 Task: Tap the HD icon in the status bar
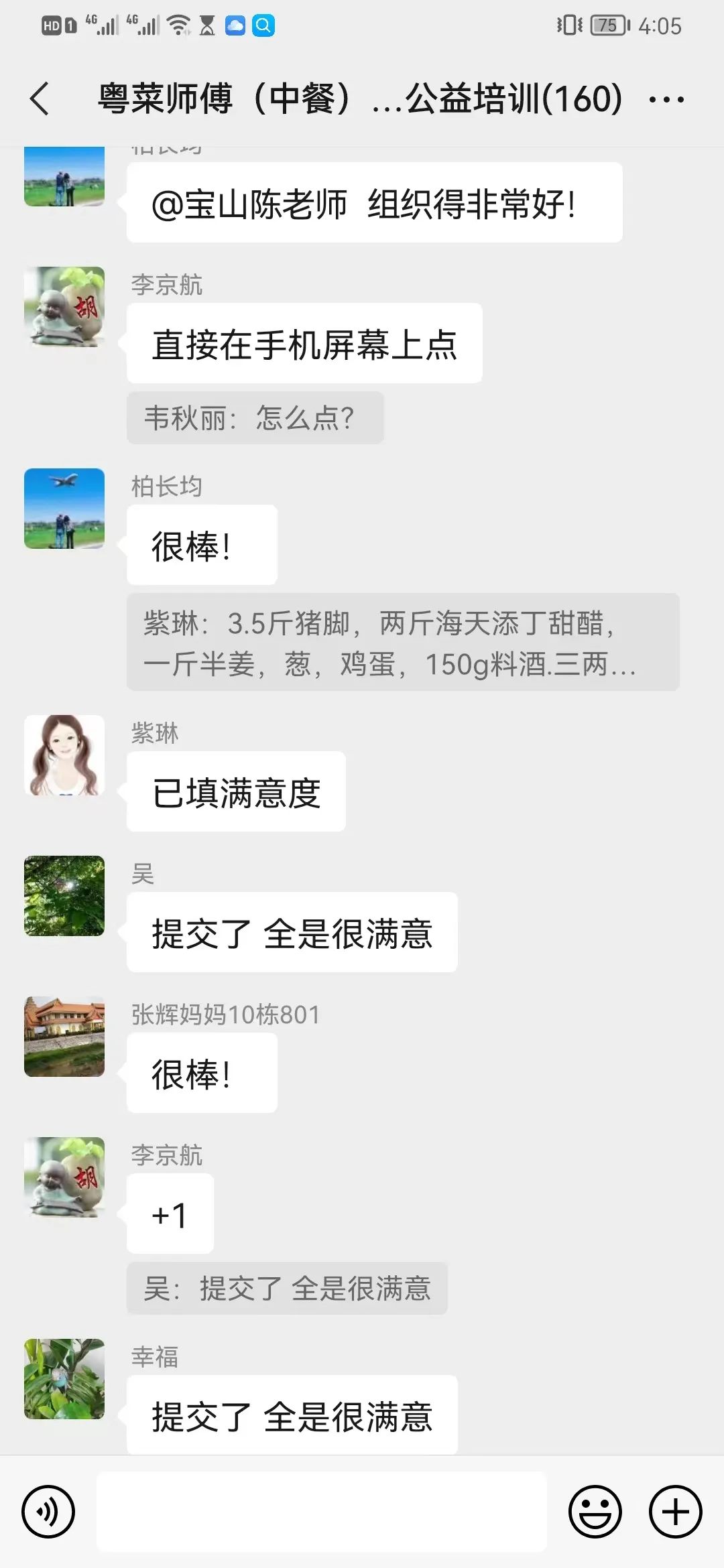pyautogui.click(x=52, y=25)
